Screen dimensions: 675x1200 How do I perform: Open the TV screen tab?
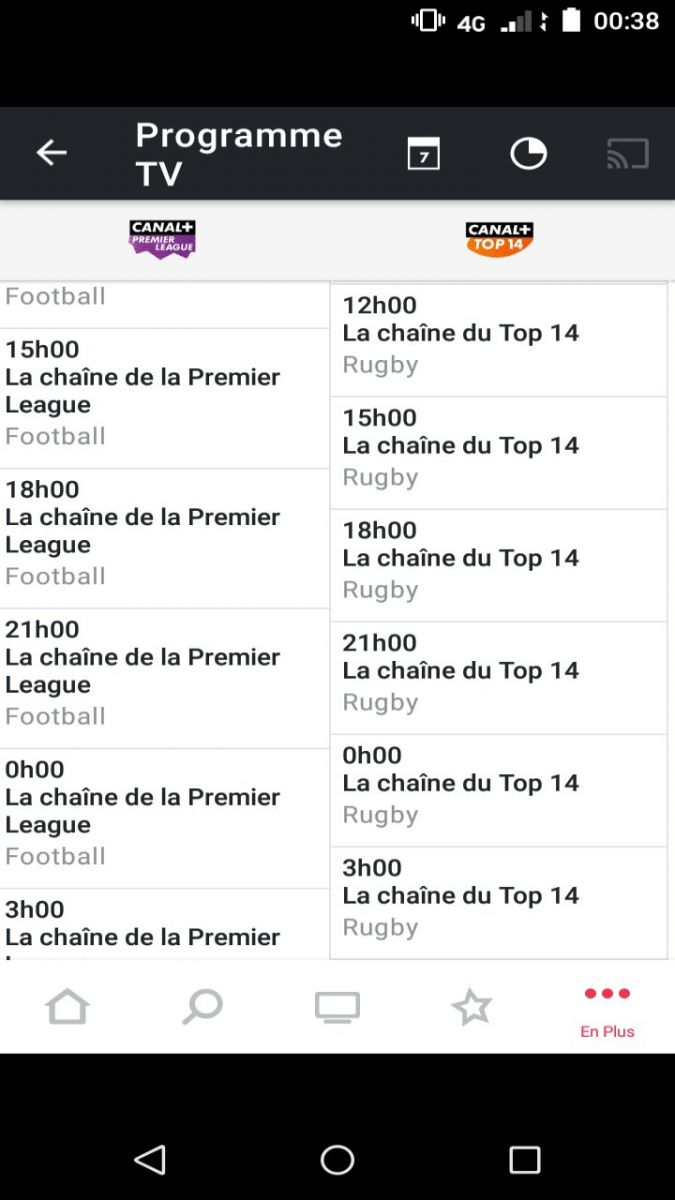pos(337,1008)
